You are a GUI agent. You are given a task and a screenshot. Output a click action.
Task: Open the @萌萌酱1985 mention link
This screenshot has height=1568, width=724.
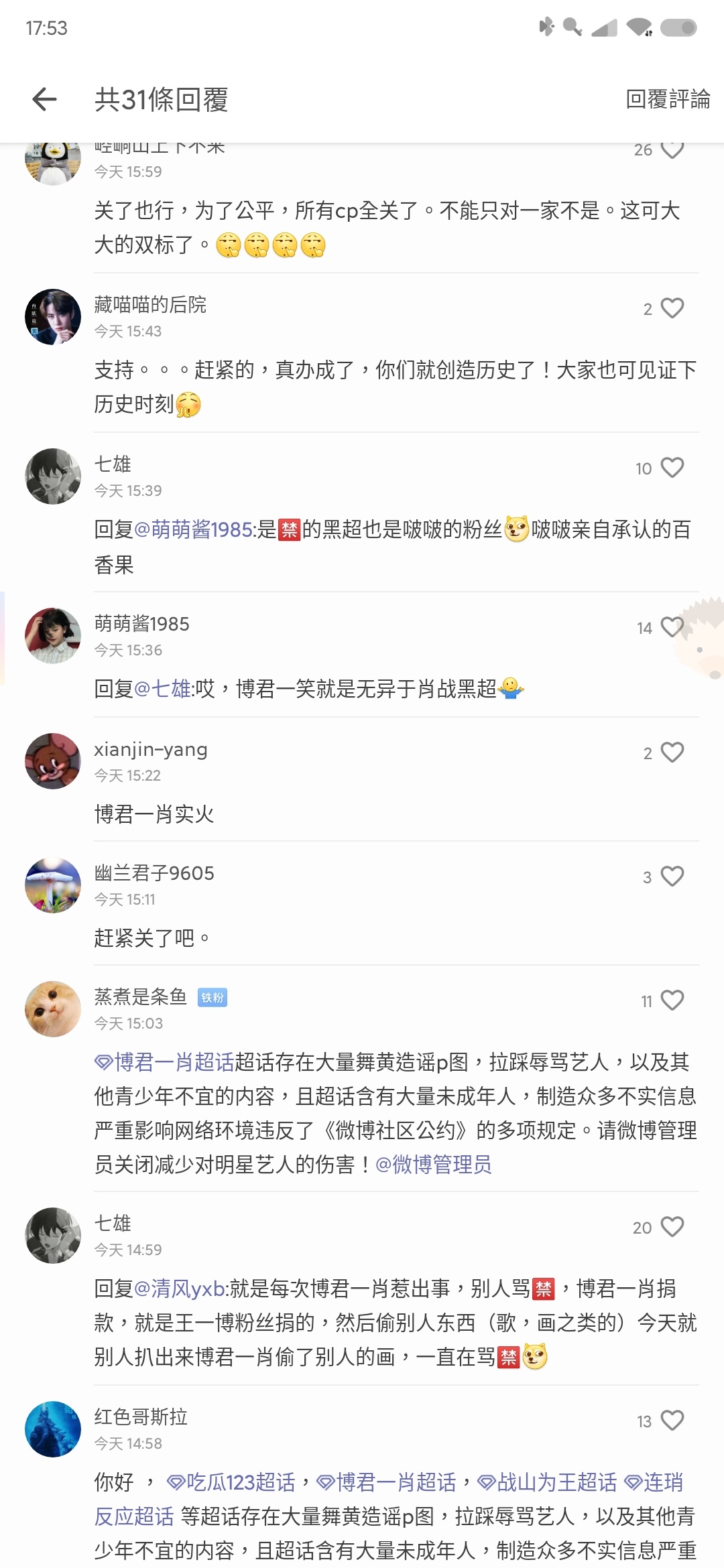point(193,530)
